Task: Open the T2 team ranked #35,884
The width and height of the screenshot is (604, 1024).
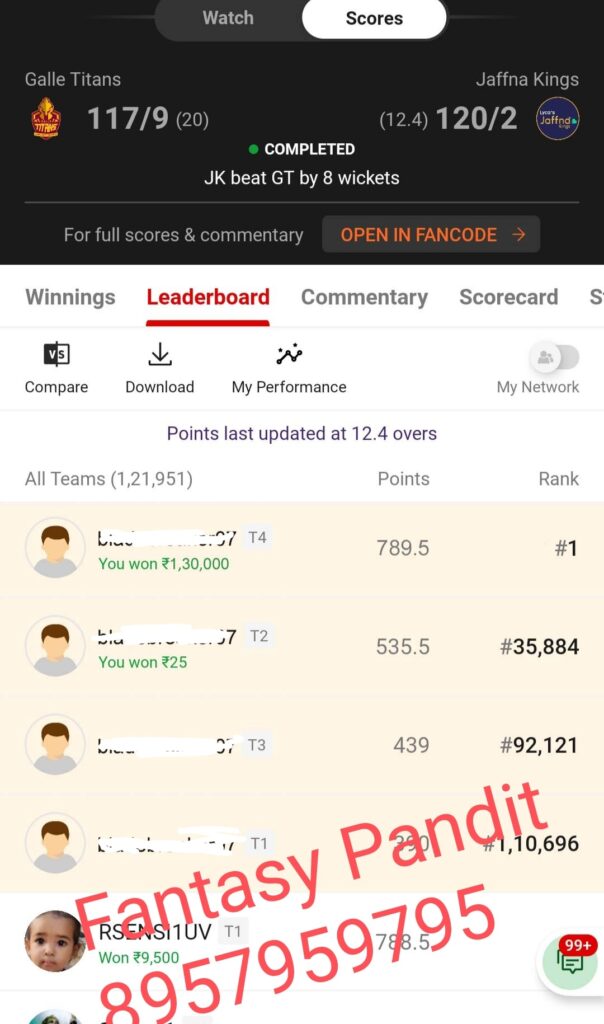Action: click(300, 646)
